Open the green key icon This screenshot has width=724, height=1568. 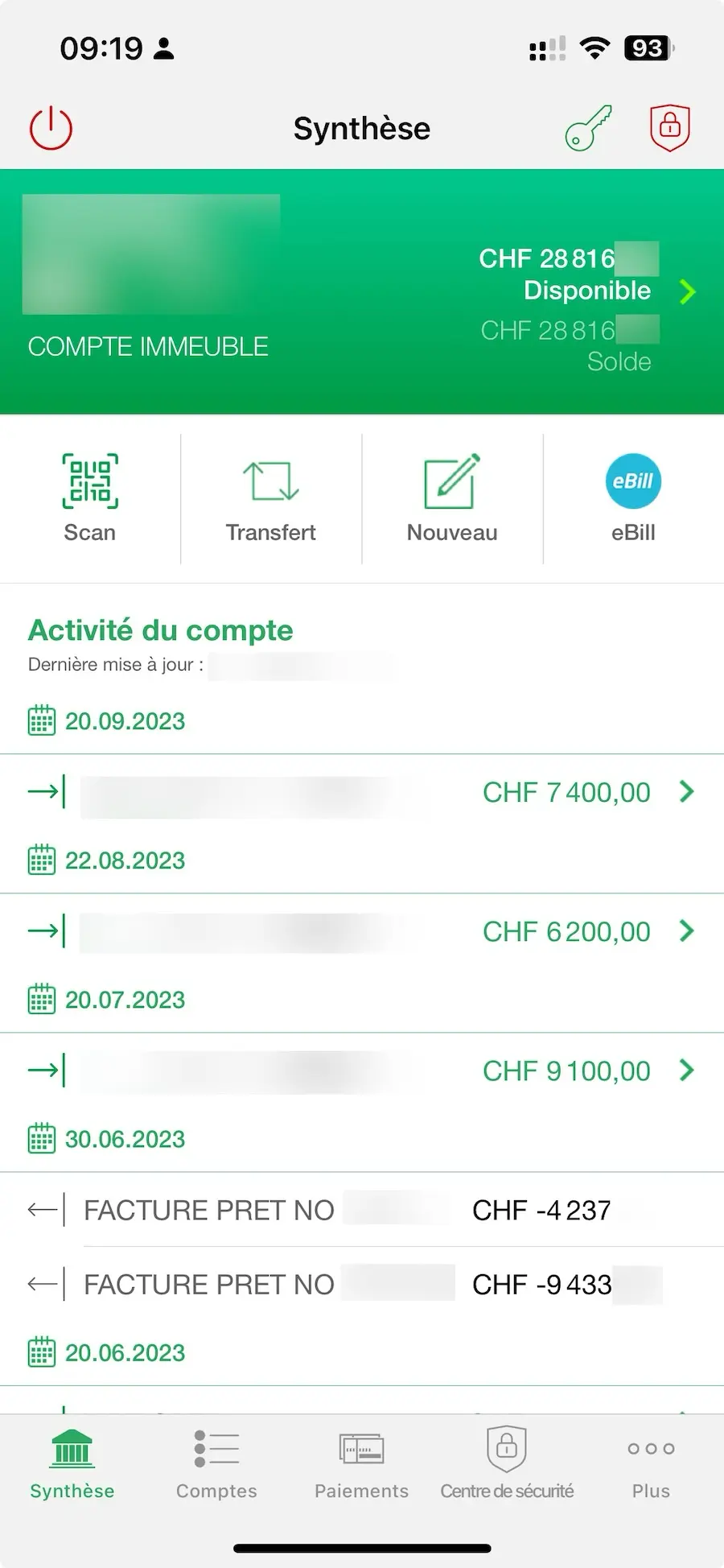coord(588,128)
